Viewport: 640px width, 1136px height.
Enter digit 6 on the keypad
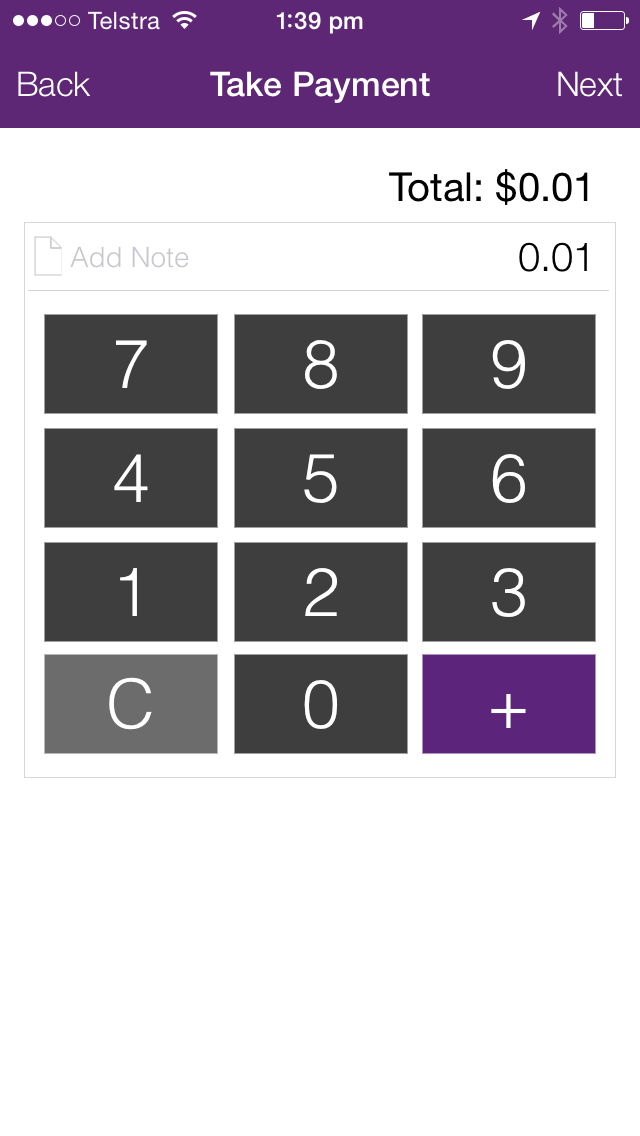(509, 478)
